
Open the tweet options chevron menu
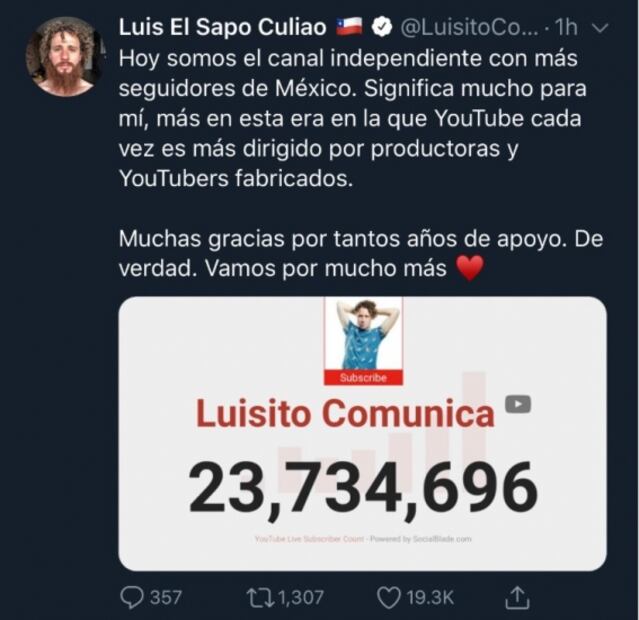[x=600, y=28]
